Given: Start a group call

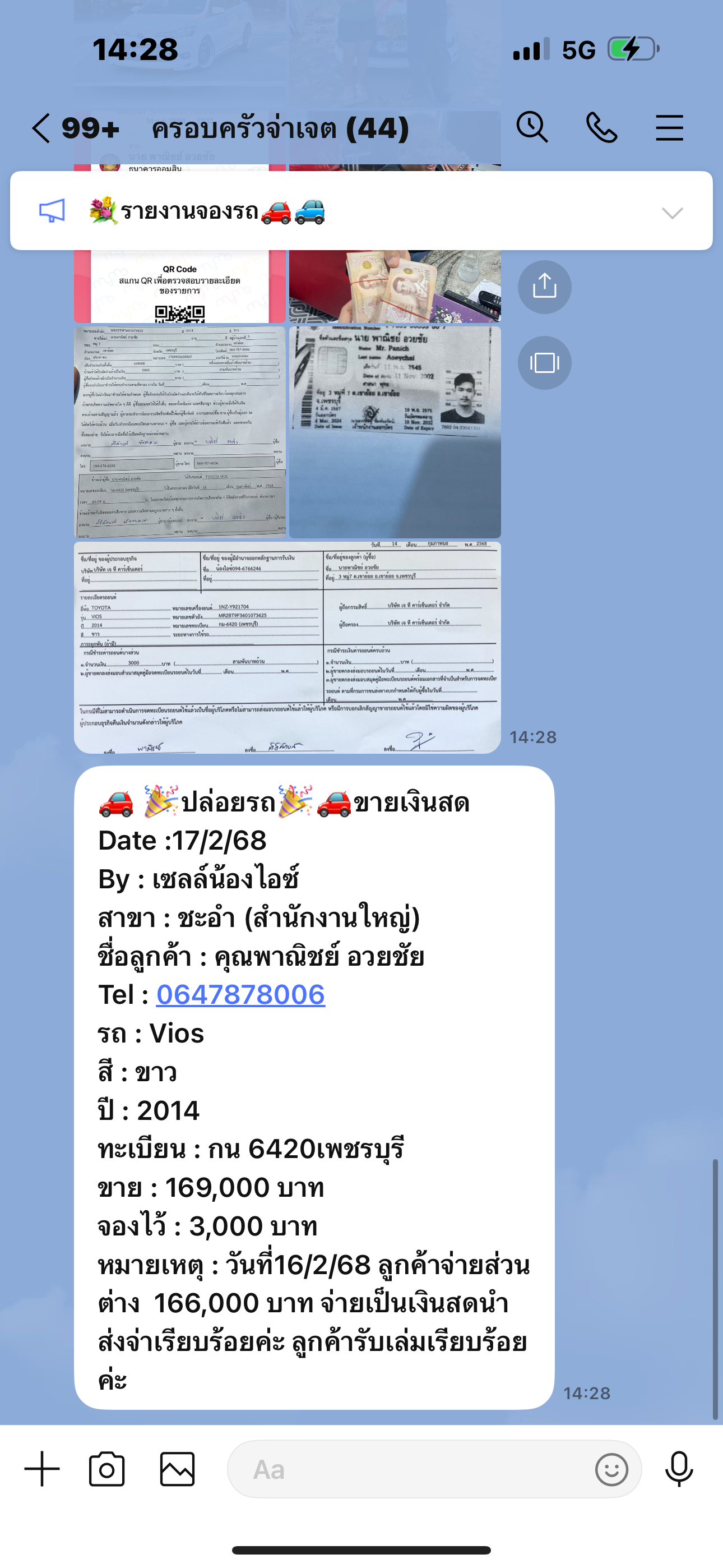Looking at the screenshot, I should pyautogui.click(x=601, y=128).
